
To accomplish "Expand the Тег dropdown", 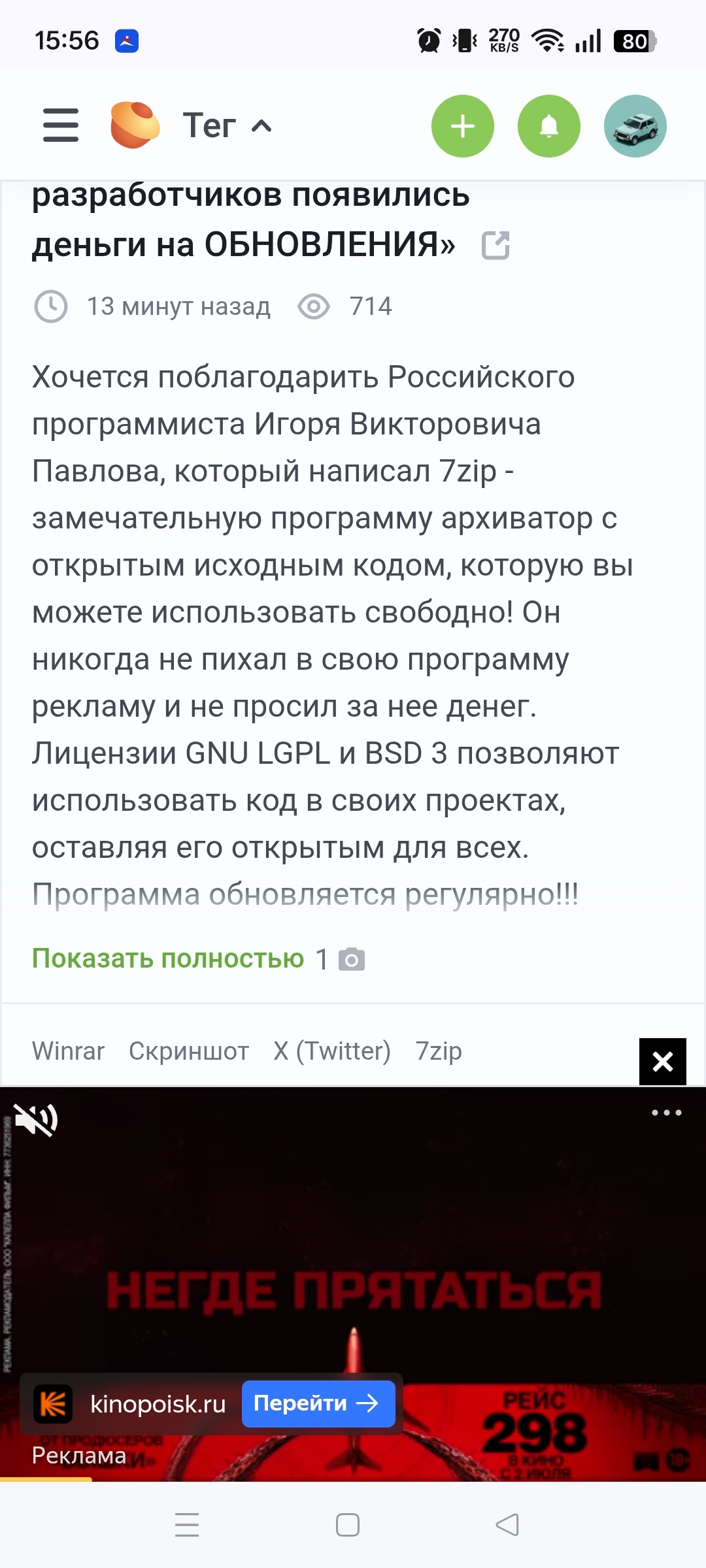I will (227, 125).
